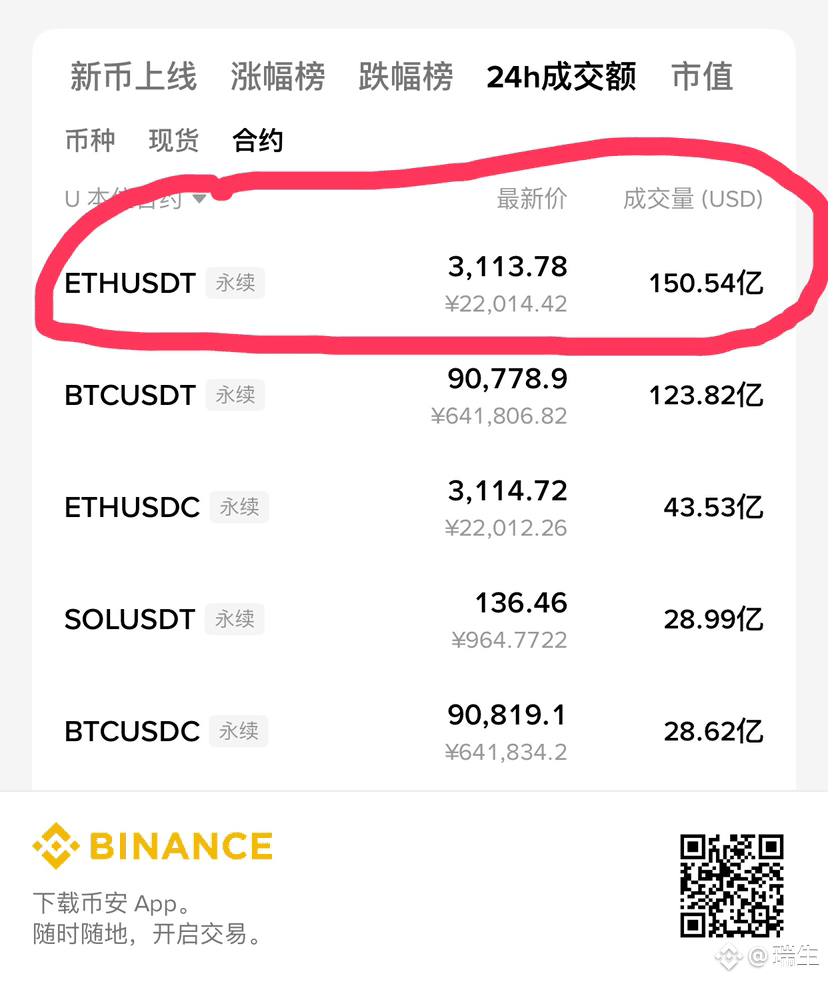This screenshot has width=828, height=982.
Task: Click the 永续 badge next to ETHUSDT
Action: pos(236,283)
